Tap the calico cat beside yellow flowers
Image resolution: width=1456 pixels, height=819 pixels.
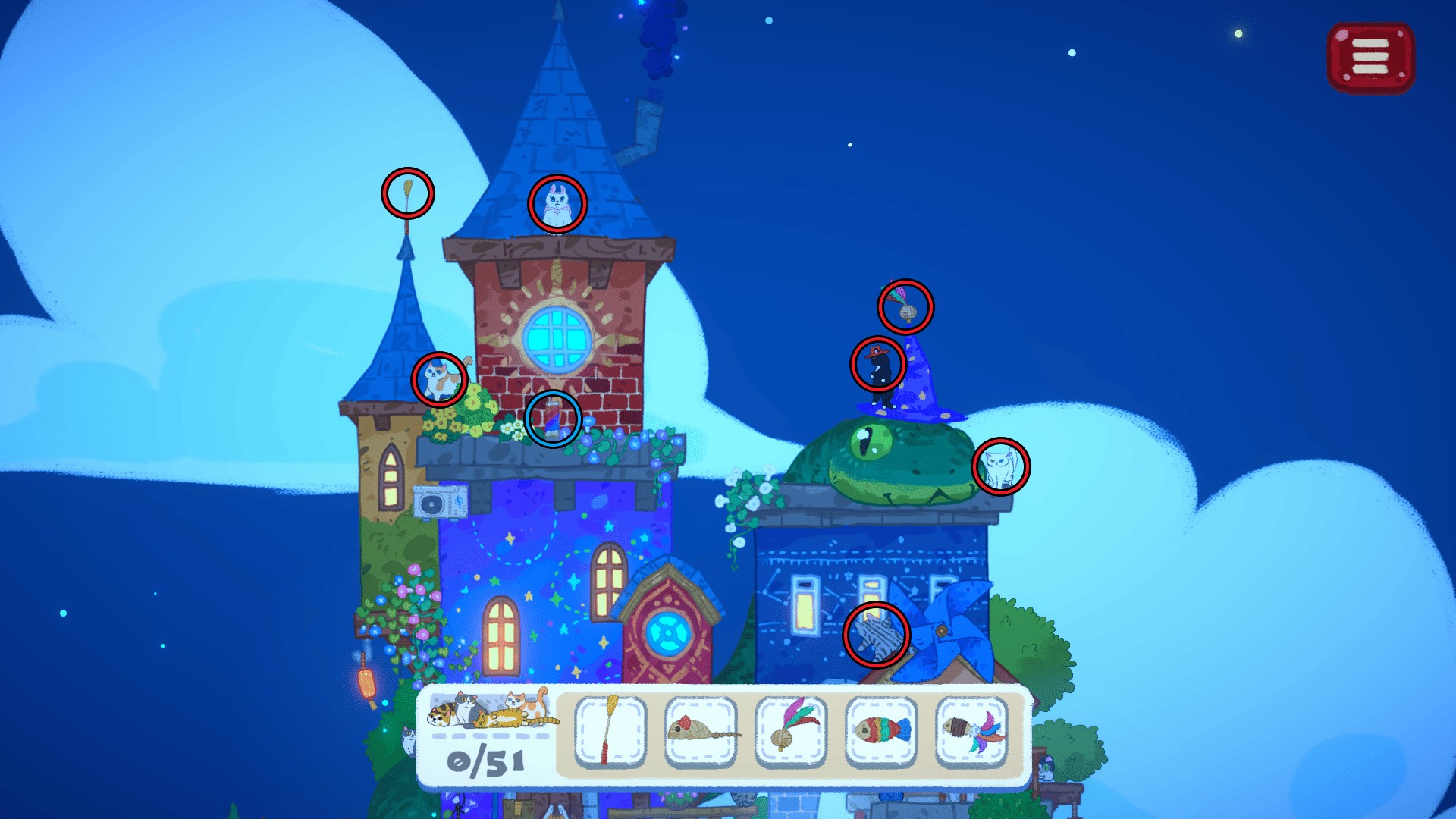(x=440, y=378)
